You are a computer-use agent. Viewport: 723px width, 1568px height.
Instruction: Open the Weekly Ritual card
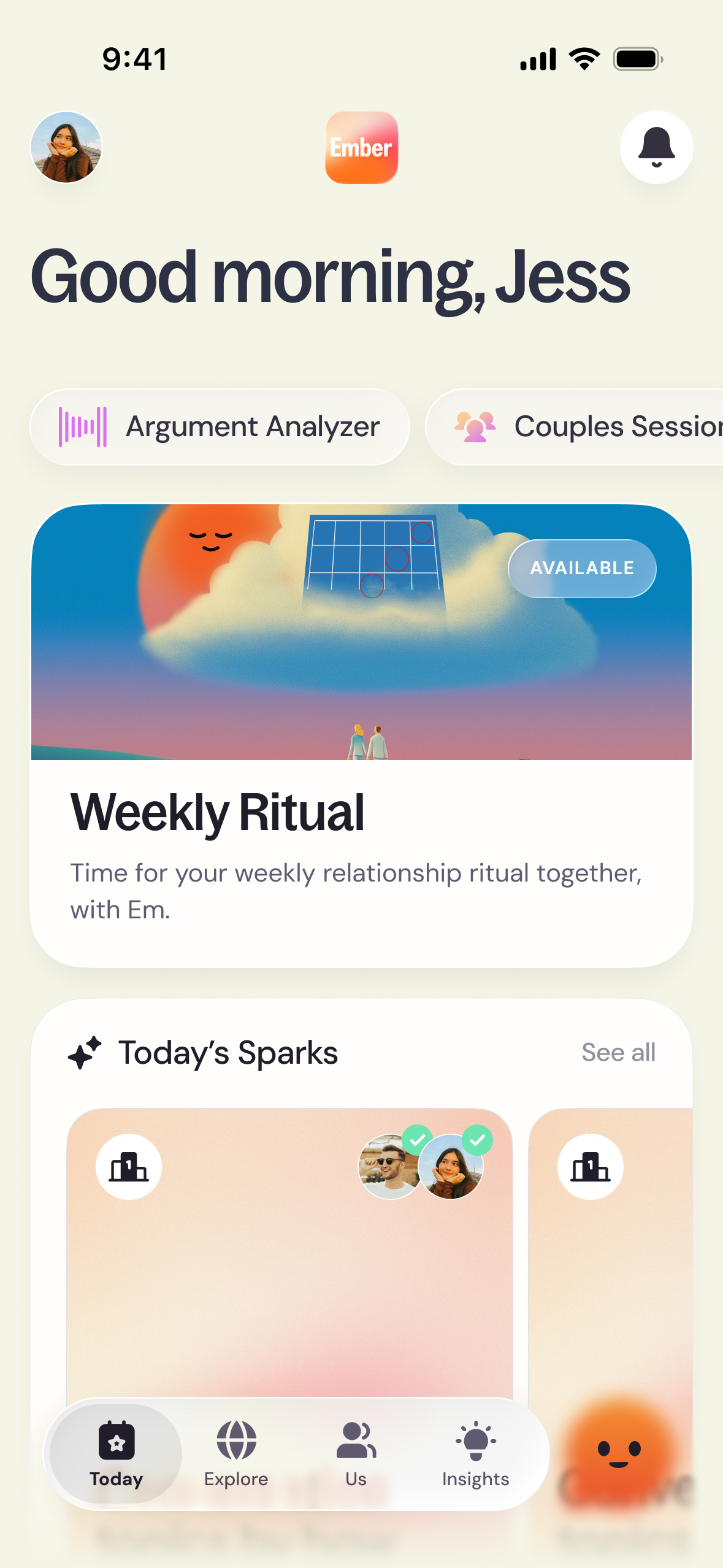coord(361,735)
